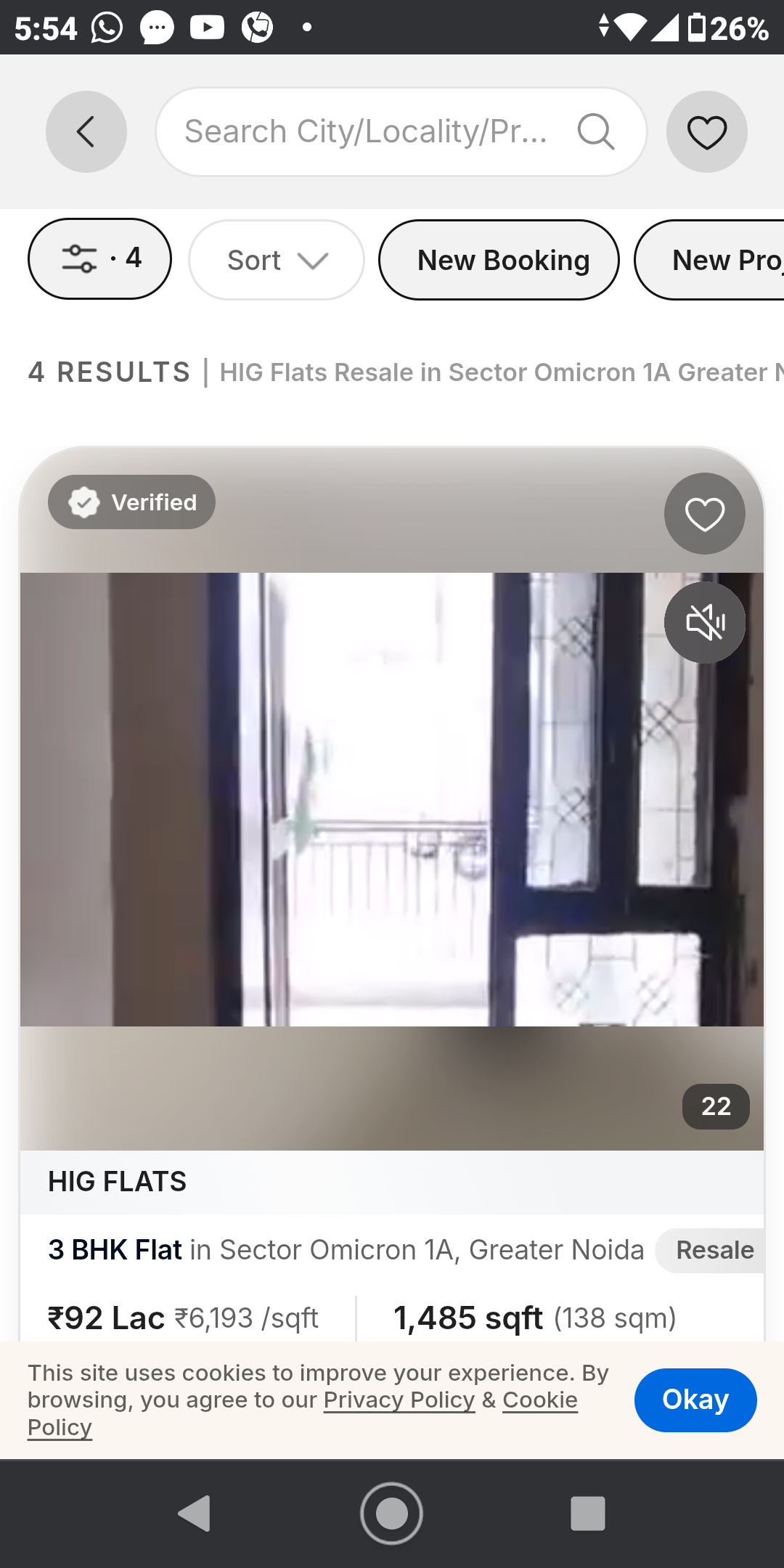Shortlist the HIG Flats listing
Screen dimensions: 784x1568
[x=704, y=514]
